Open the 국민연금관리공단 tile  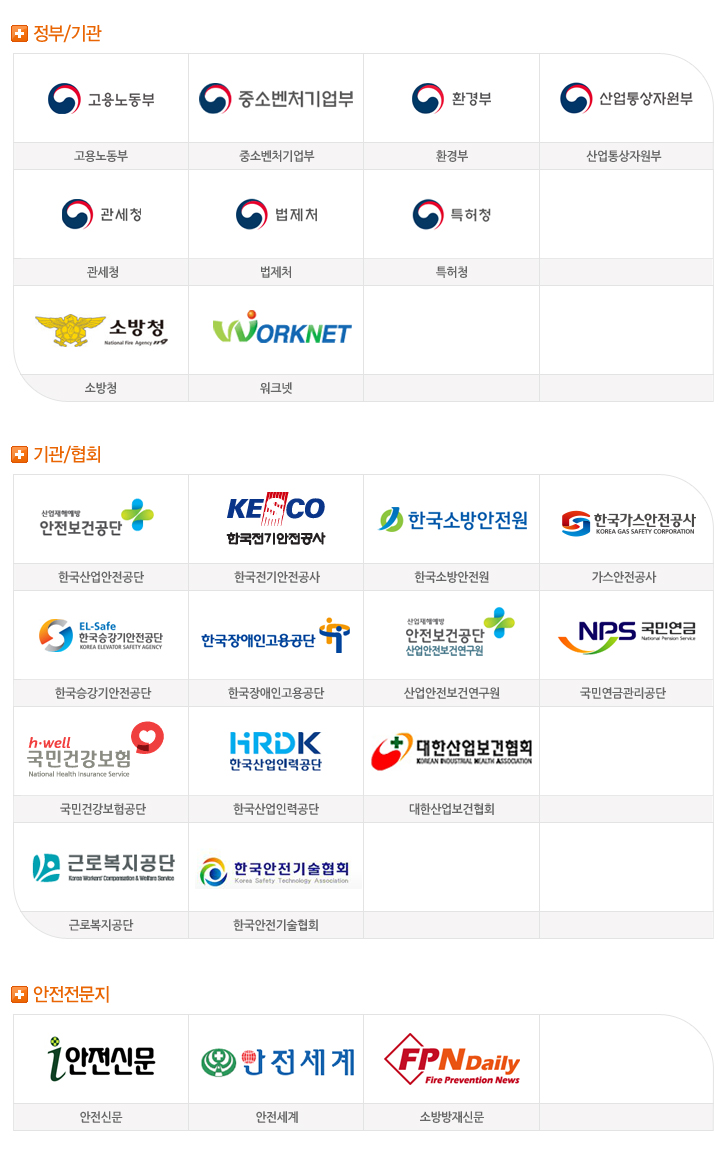(626, 649)
